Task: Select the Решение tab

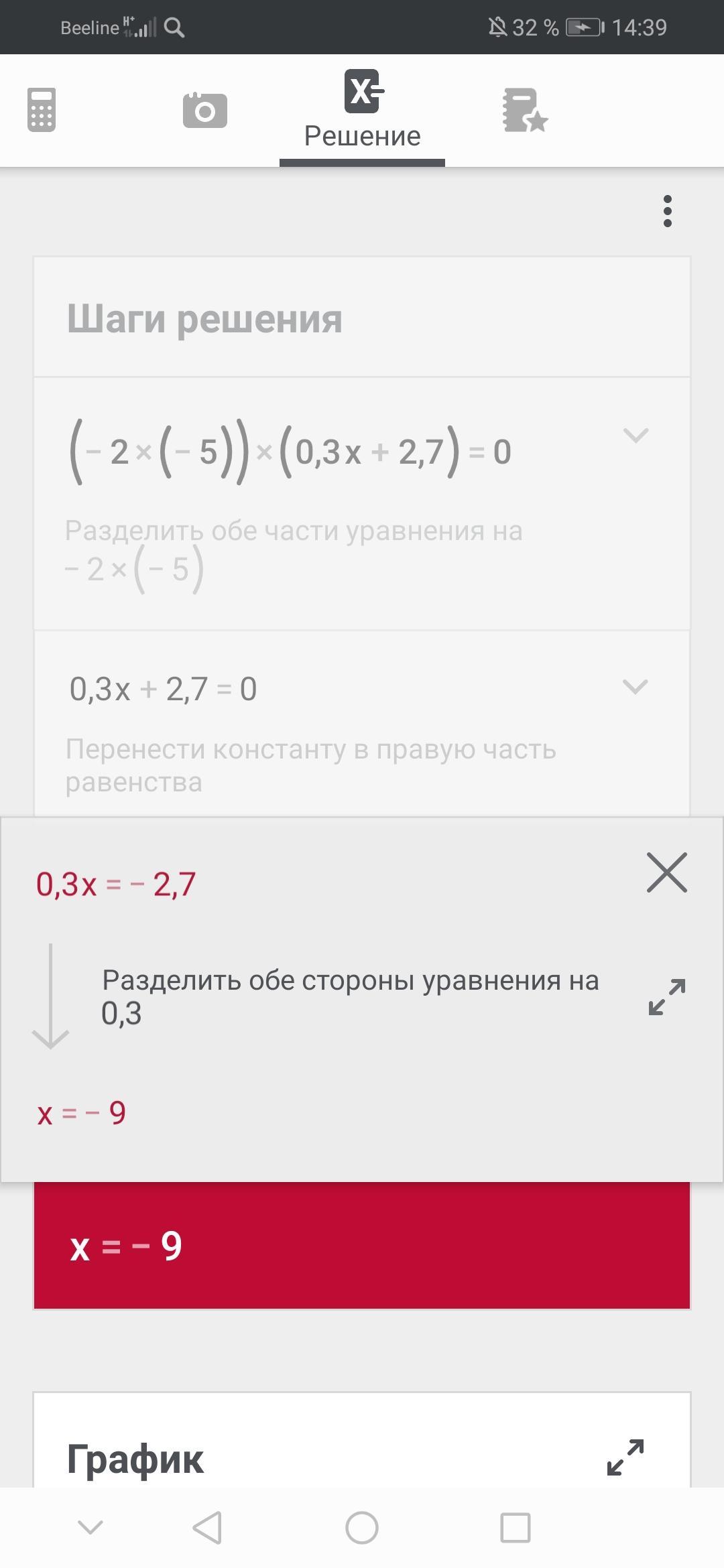Action: (x=362, y=110)
